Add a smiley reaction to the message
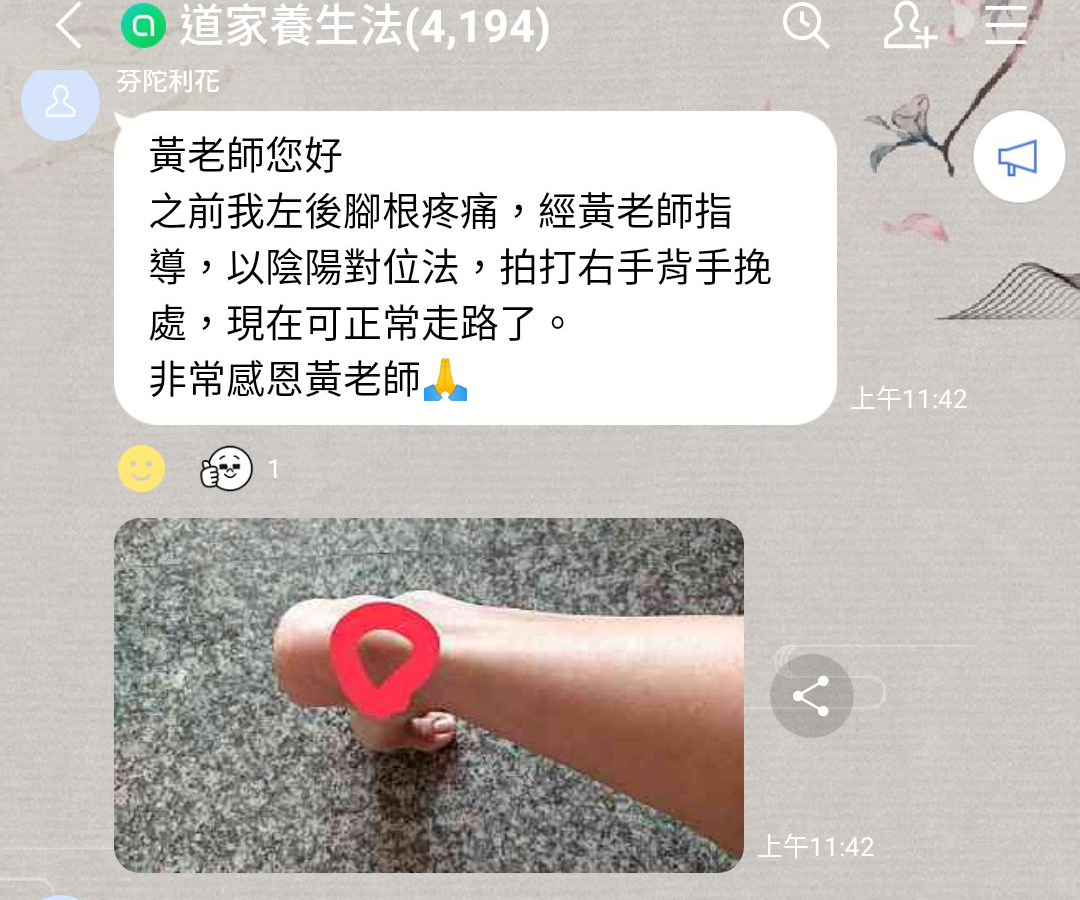The width and height of the screenshot is (1080, 900). [x=141, y=468]
